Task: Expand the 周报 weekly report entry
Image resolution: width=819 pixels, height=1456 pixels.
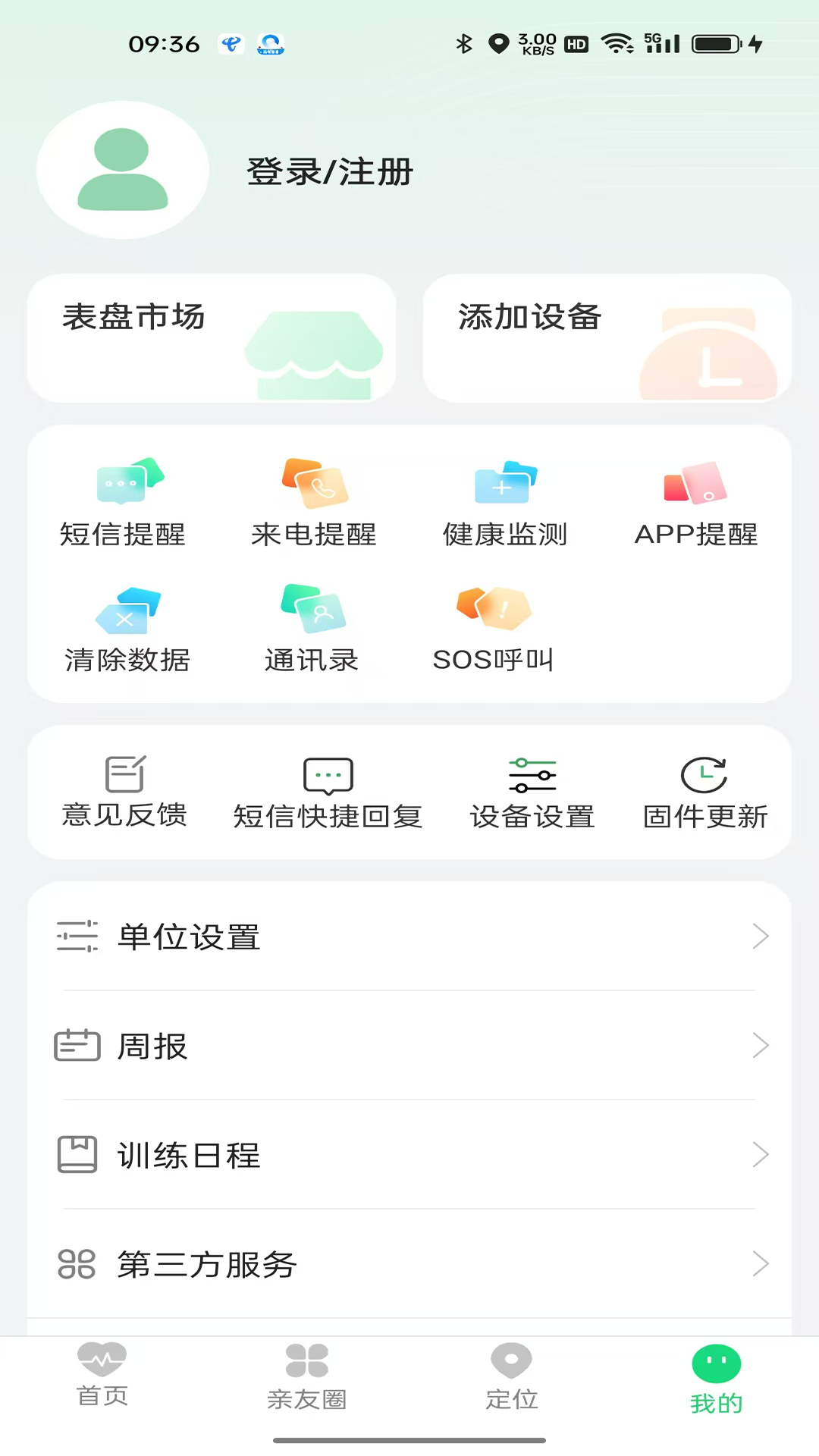Action: pyautogui.click(x=409, y=1046)
